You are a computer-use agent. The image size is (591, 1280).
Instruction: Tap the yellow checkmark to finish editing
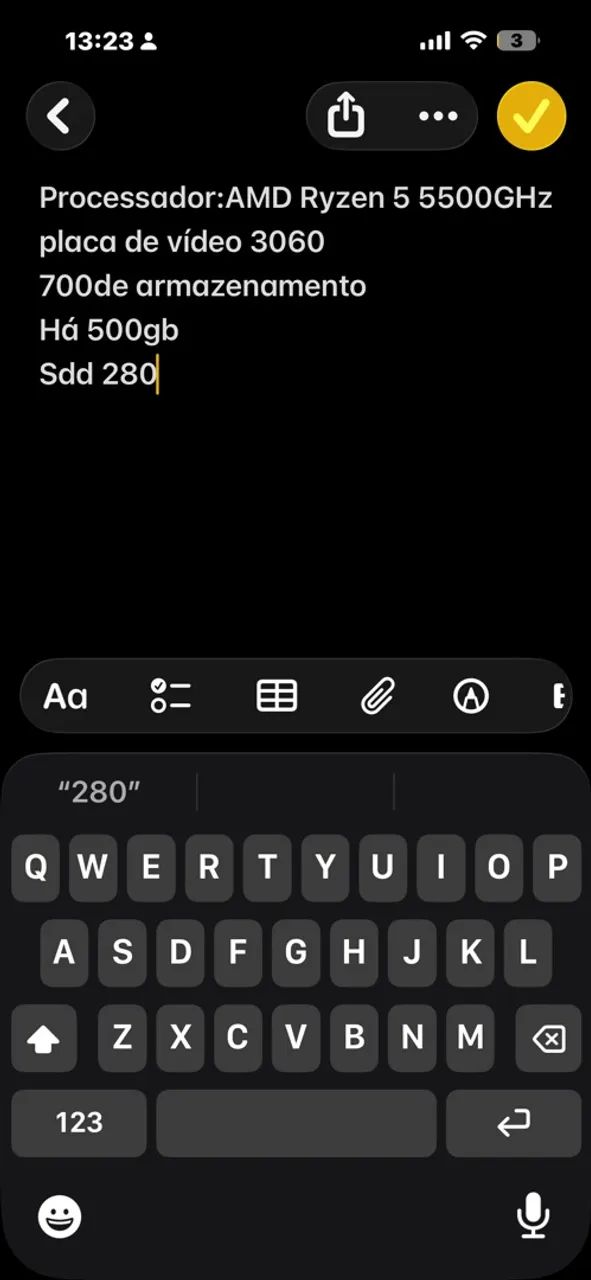pyautogui.click(x=531, y=116)
